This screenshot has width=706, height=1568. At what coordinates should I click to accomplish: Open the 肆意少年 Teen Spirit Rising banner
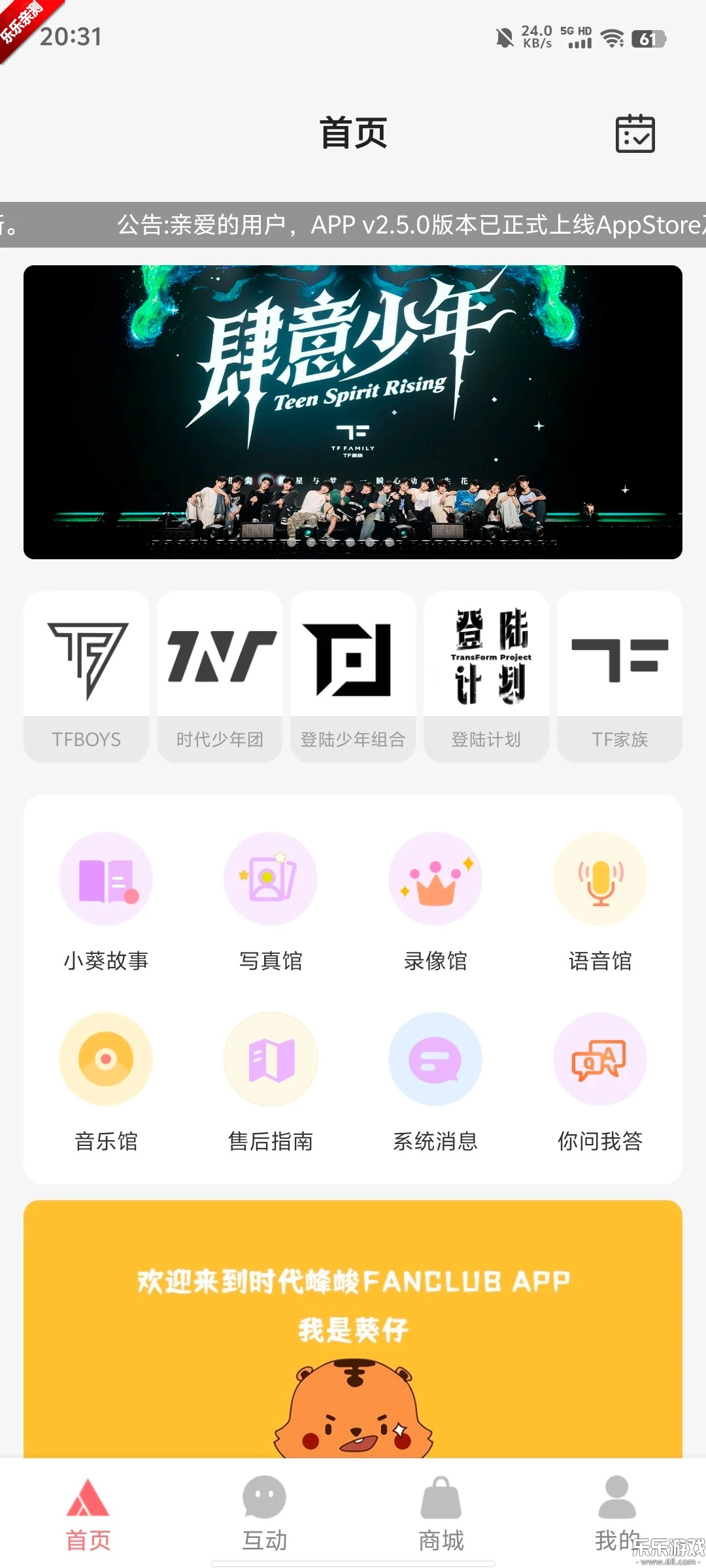pyautogui.click(x=353, y=412)
